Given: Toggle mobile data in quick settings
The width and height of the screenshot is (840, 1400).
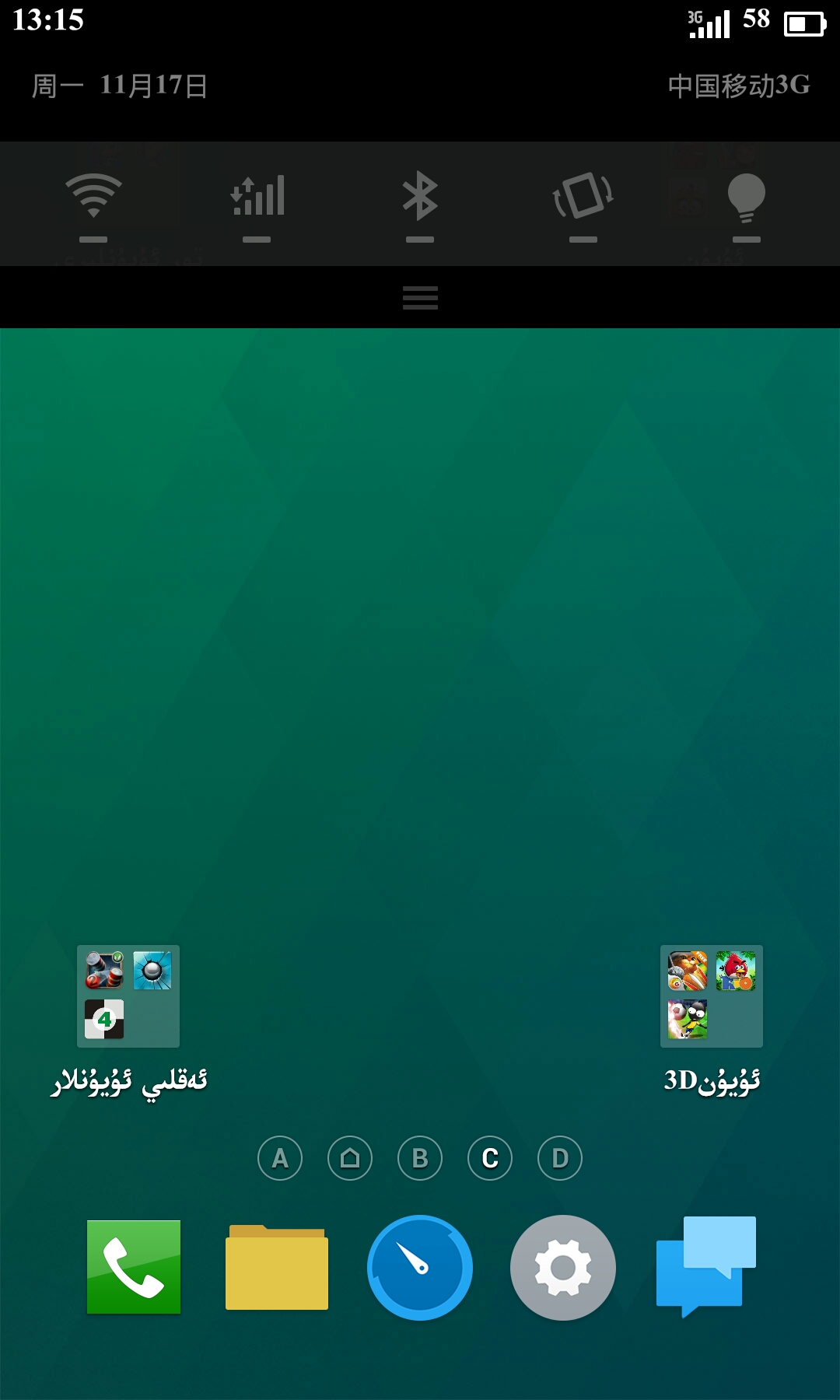Looking at the screenshot, I should 257,204.
